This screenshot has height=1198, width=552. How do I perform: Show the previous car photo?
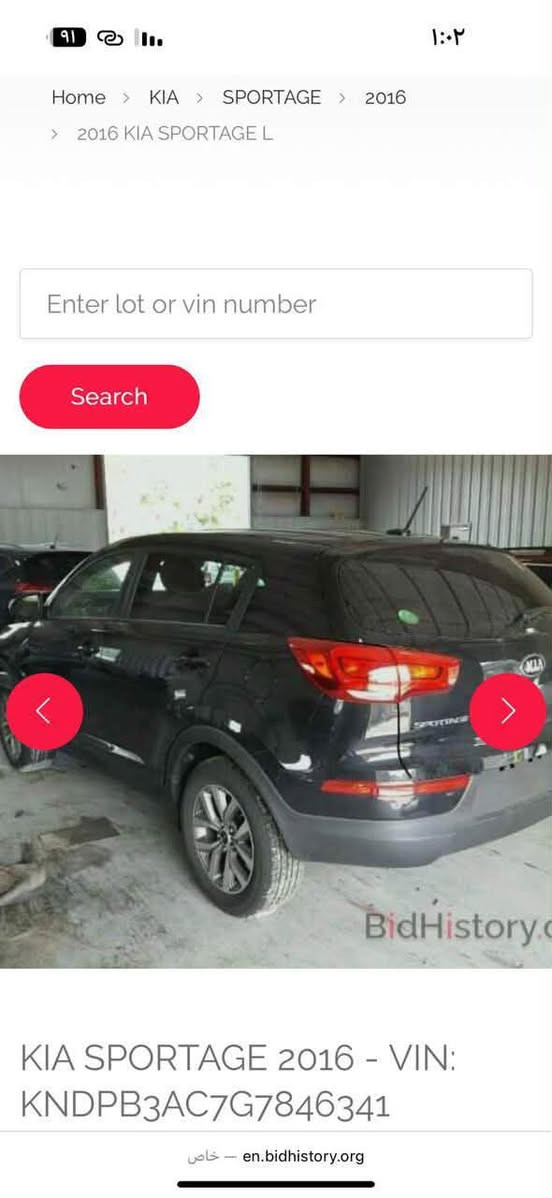pos(44,711)
